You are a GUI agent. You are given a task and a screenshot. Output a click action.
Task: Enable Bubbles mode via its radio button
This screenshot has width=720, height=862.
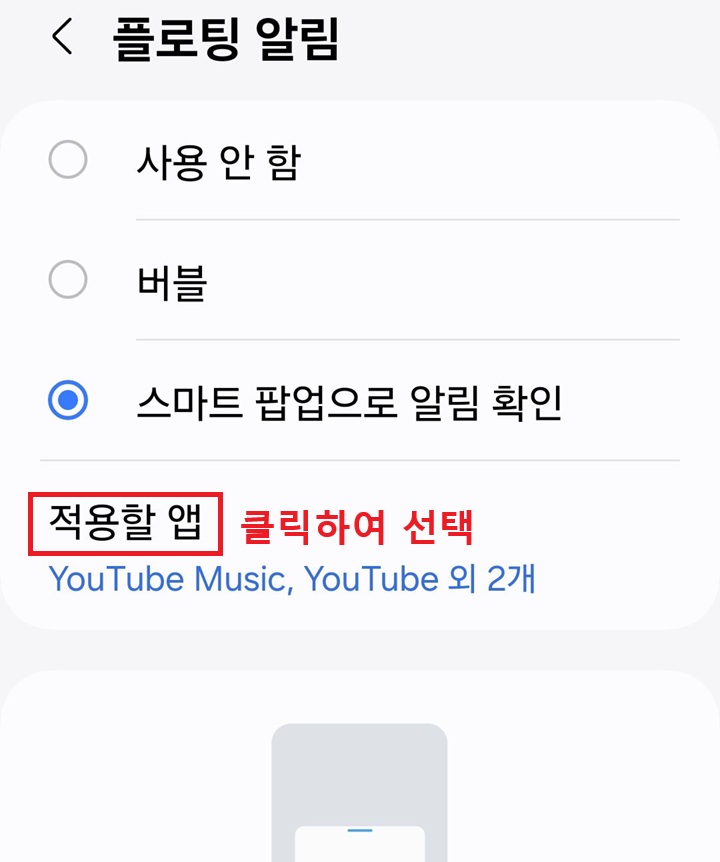(x=67, y=281)
